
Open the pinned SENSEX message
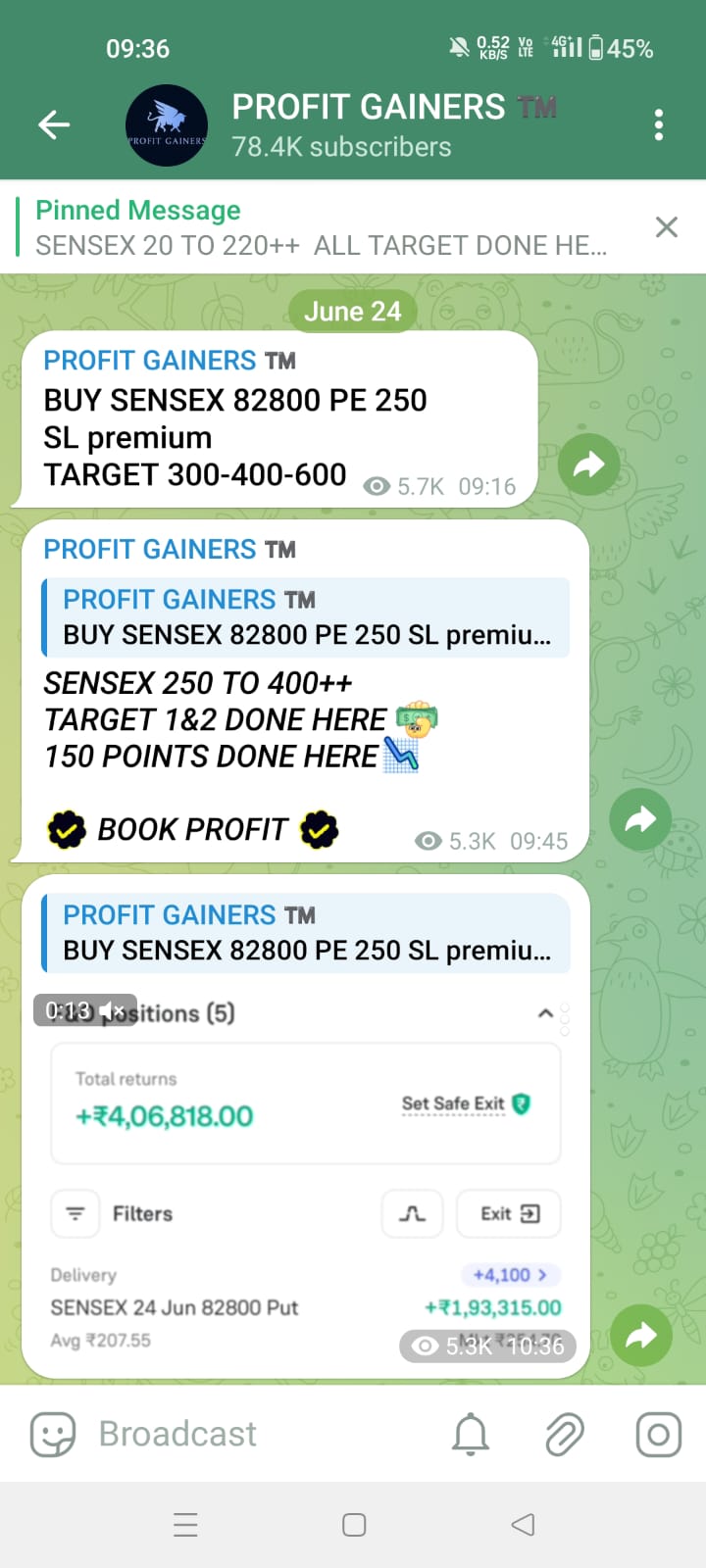pyautogui.click(x=324, y=227)
